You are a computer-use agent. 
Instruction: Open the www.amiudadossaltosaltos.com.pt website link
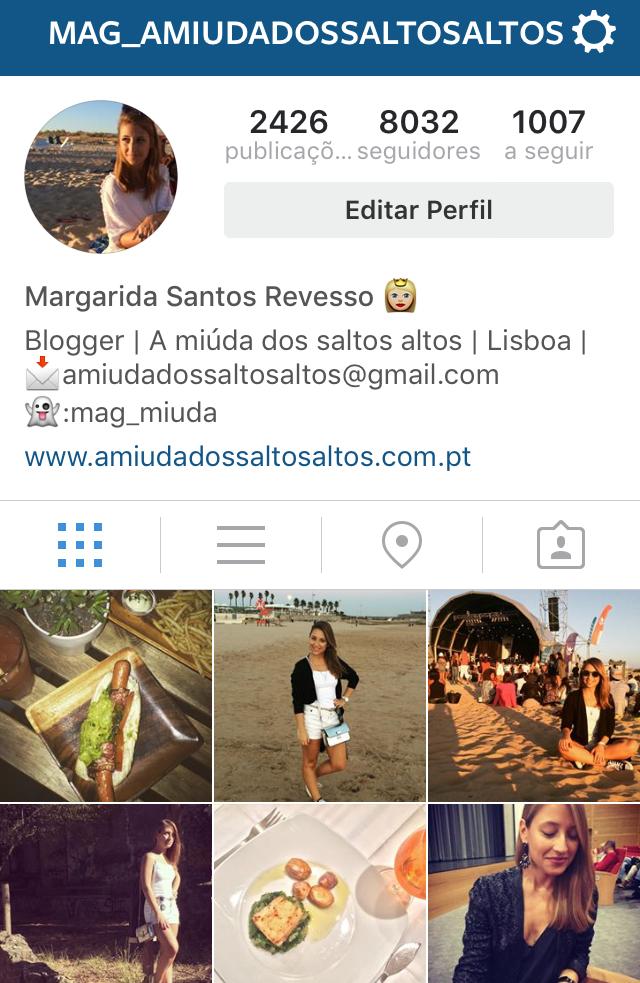point(248,457)
